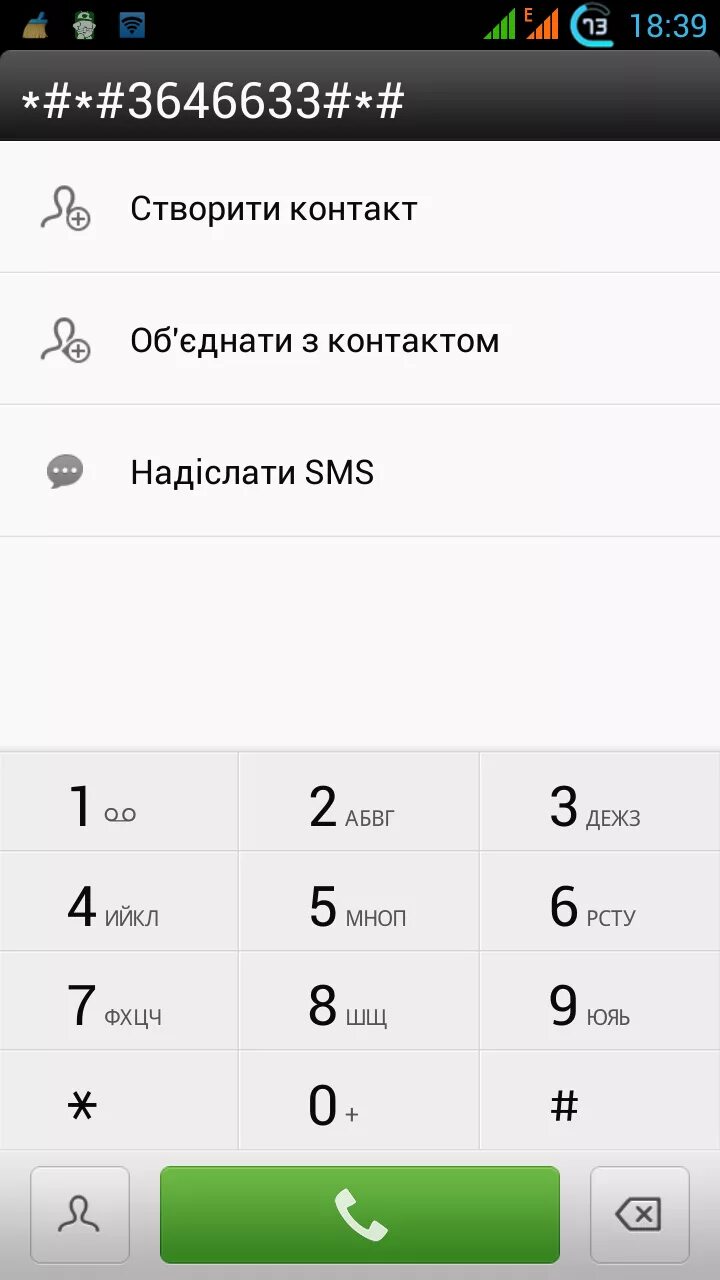Tap the hash # key

[x=600, y=1100]
